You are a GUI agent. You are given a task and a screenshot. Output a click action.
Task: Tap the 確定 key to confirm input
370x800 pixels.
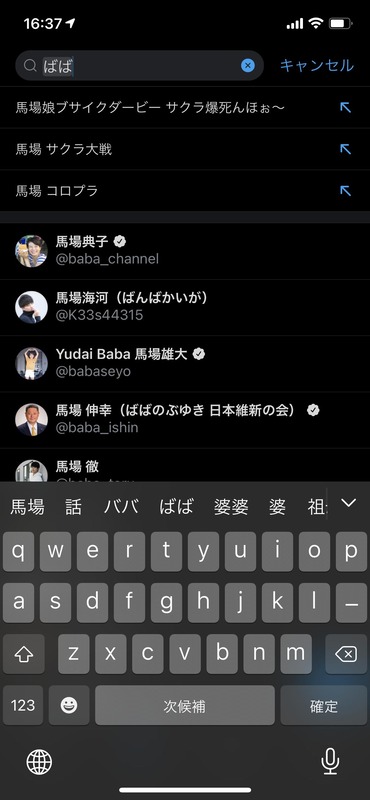tap(324, 706)
